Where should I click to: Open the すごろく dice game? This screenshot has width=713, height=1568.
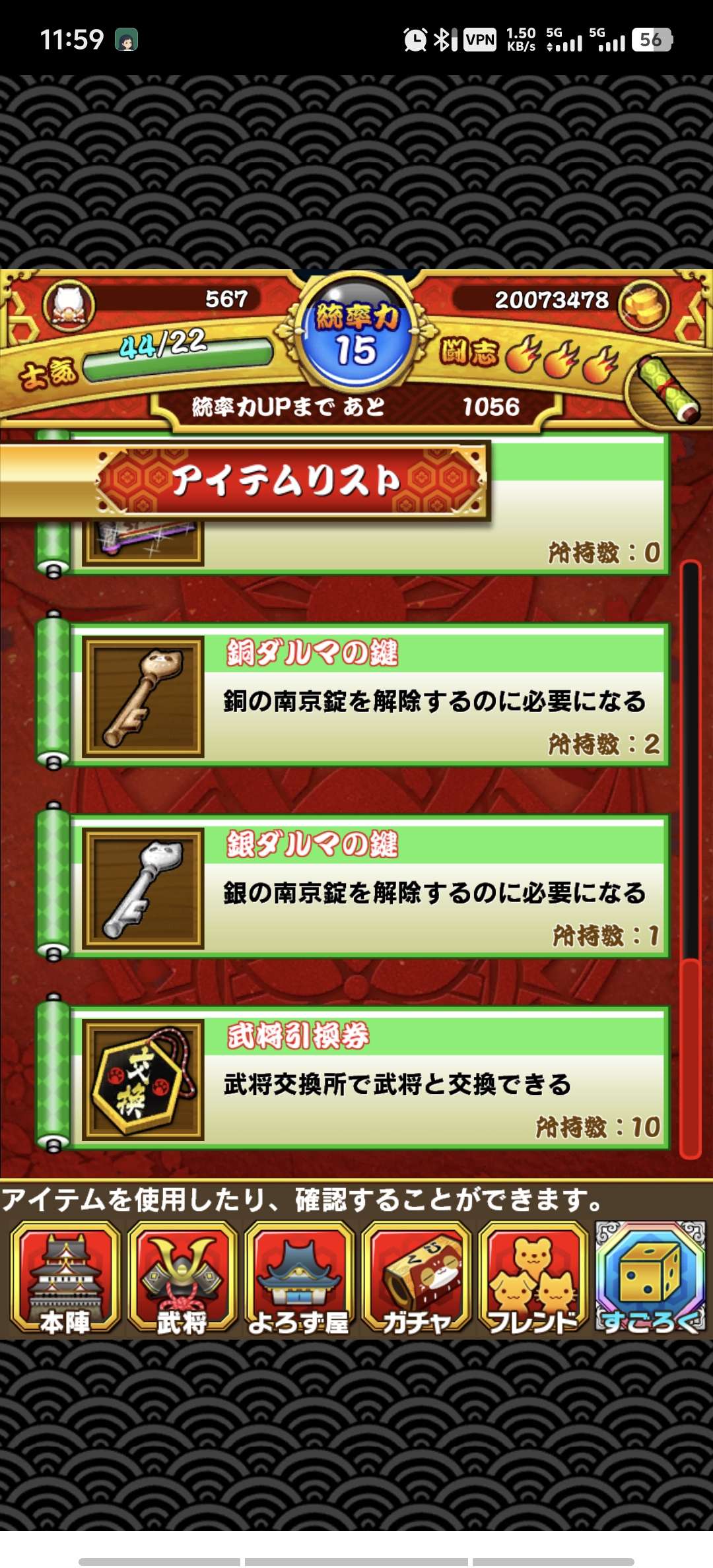point(651,1278)
